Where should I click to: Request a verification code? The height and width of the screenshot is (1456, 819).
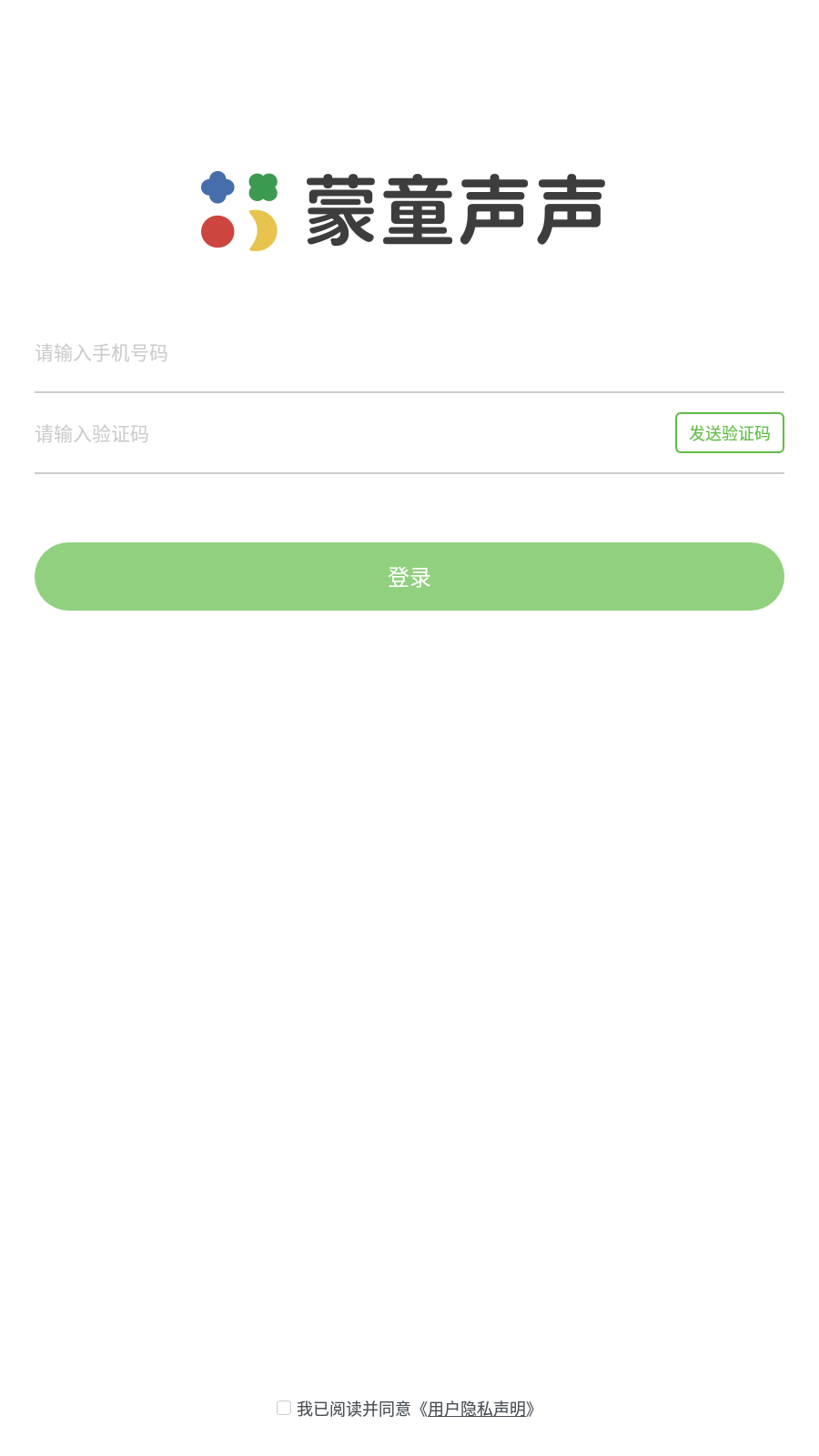(729, 432)
